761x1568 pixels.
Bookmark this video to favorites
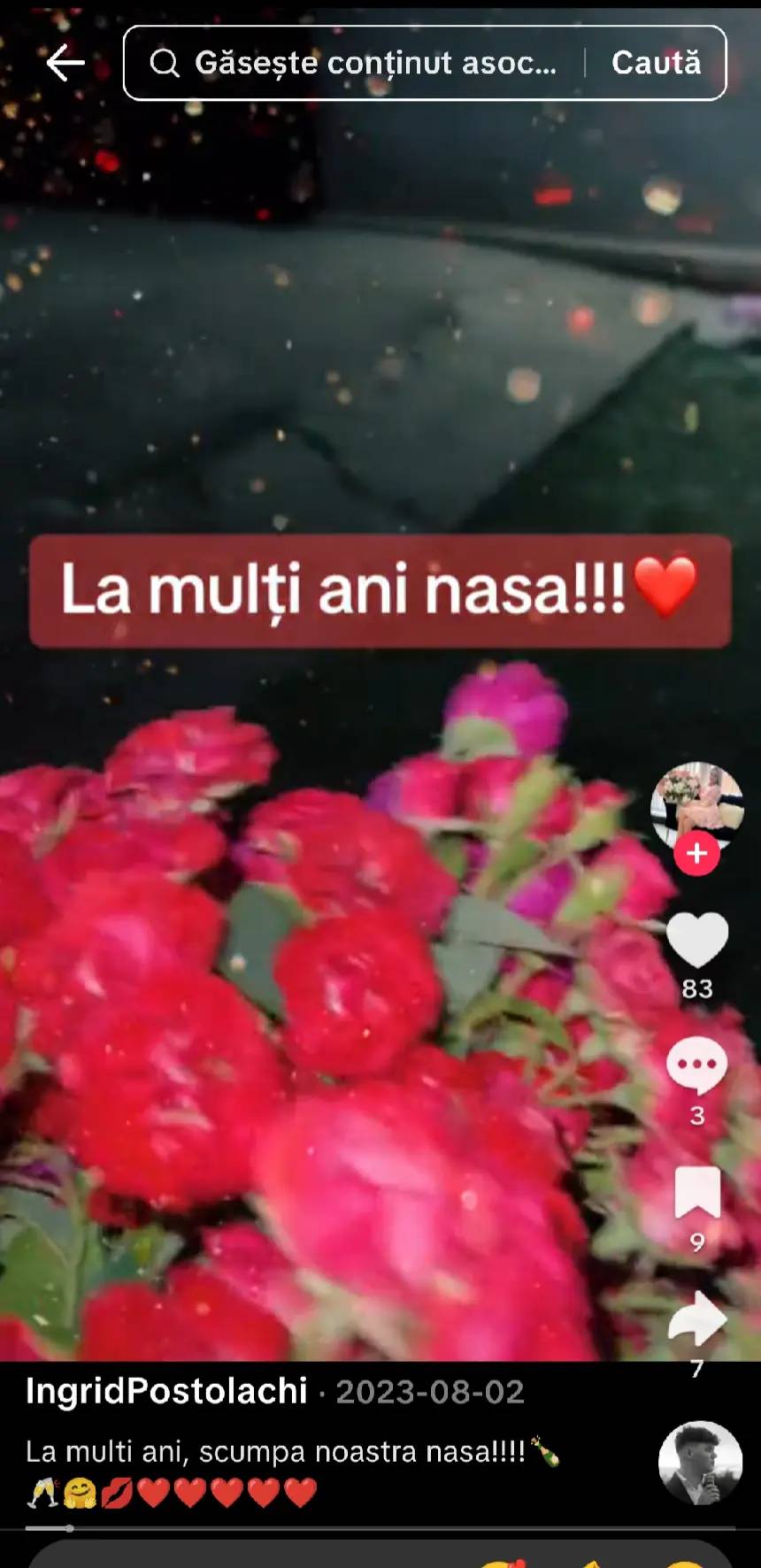697,1192
